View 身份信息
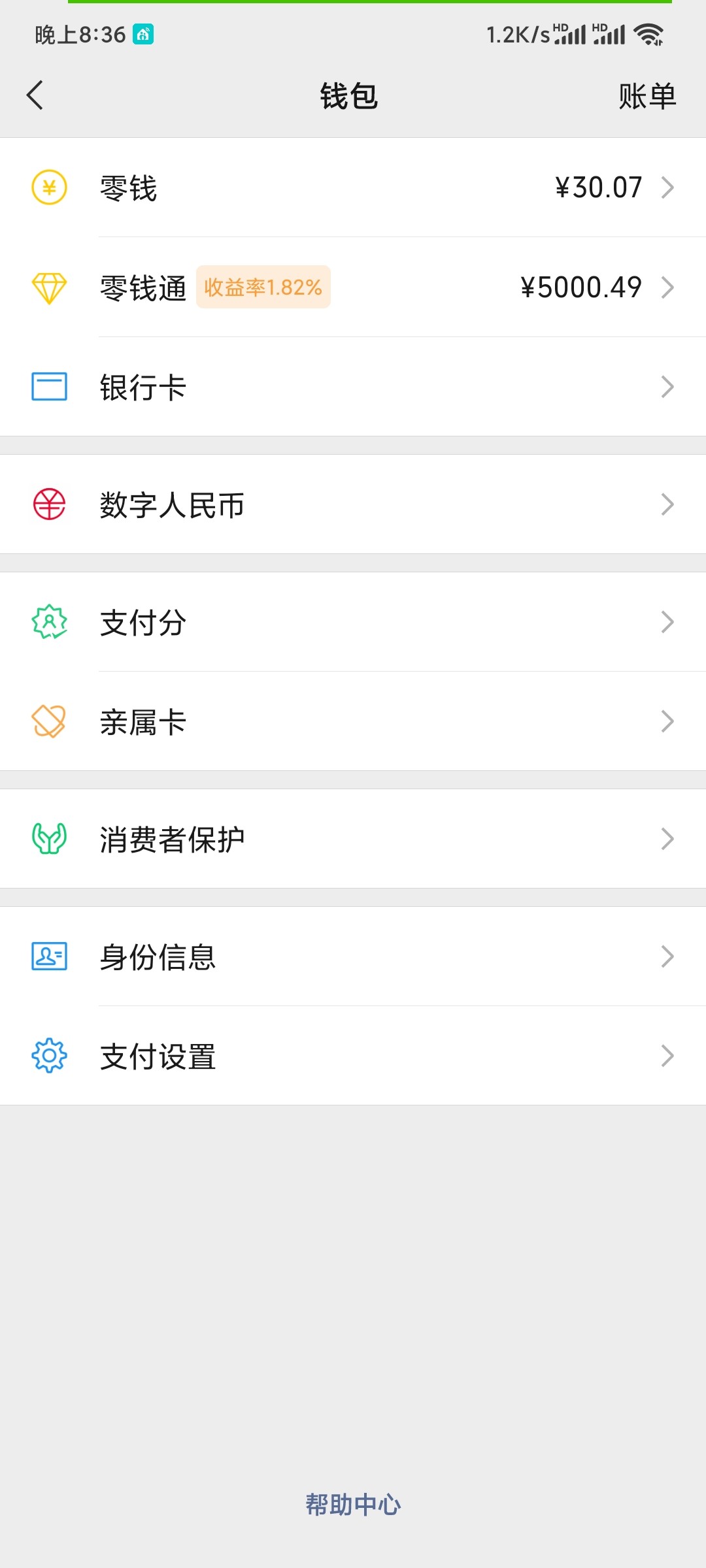Screen dimensions: 706x1568 click(353, 956)
